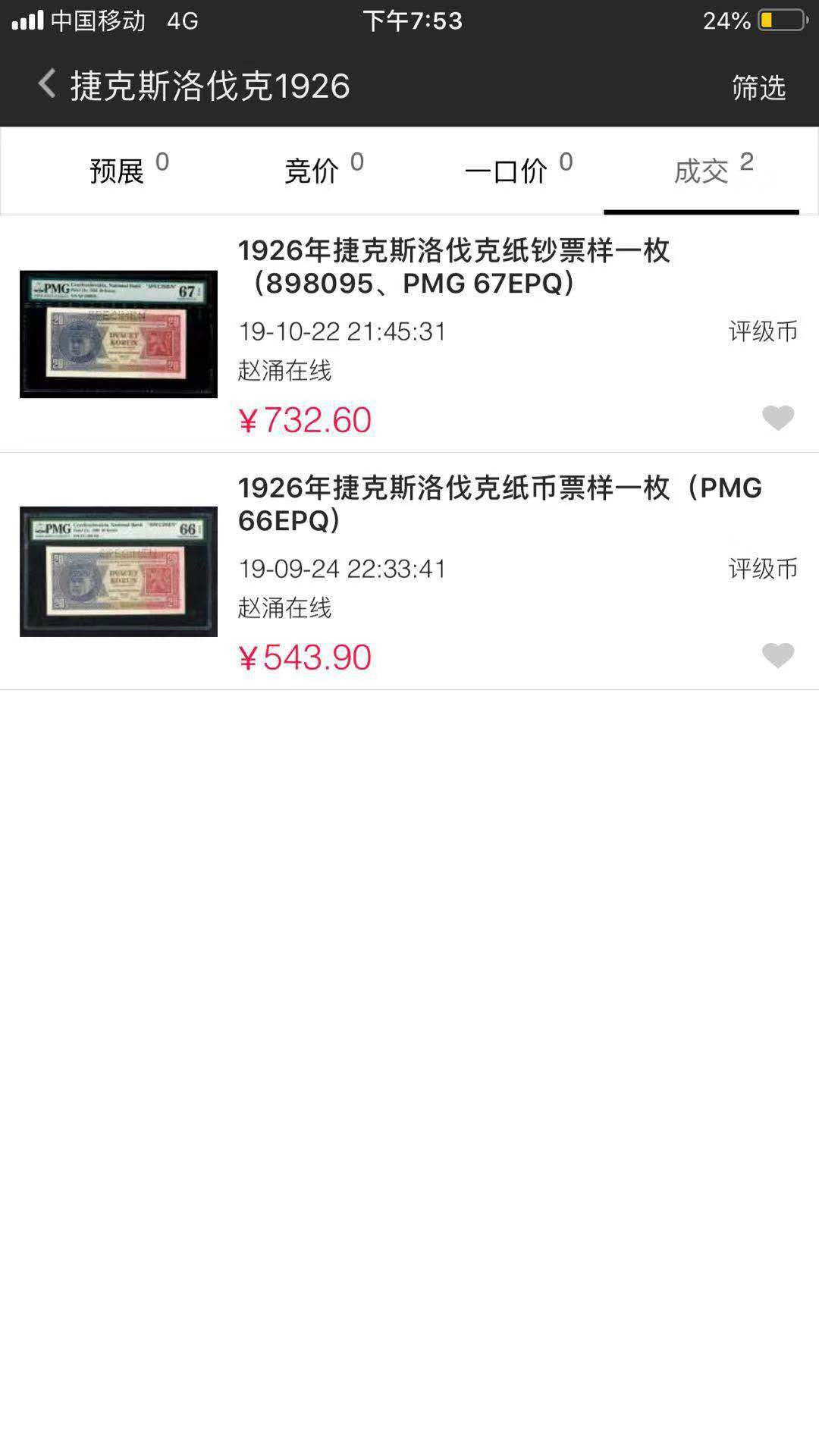Open the PMG 67EPQ banknote listing
The height and width of the screenshot is (1456, 819).
pyautogui.click(x=453, y=267)
